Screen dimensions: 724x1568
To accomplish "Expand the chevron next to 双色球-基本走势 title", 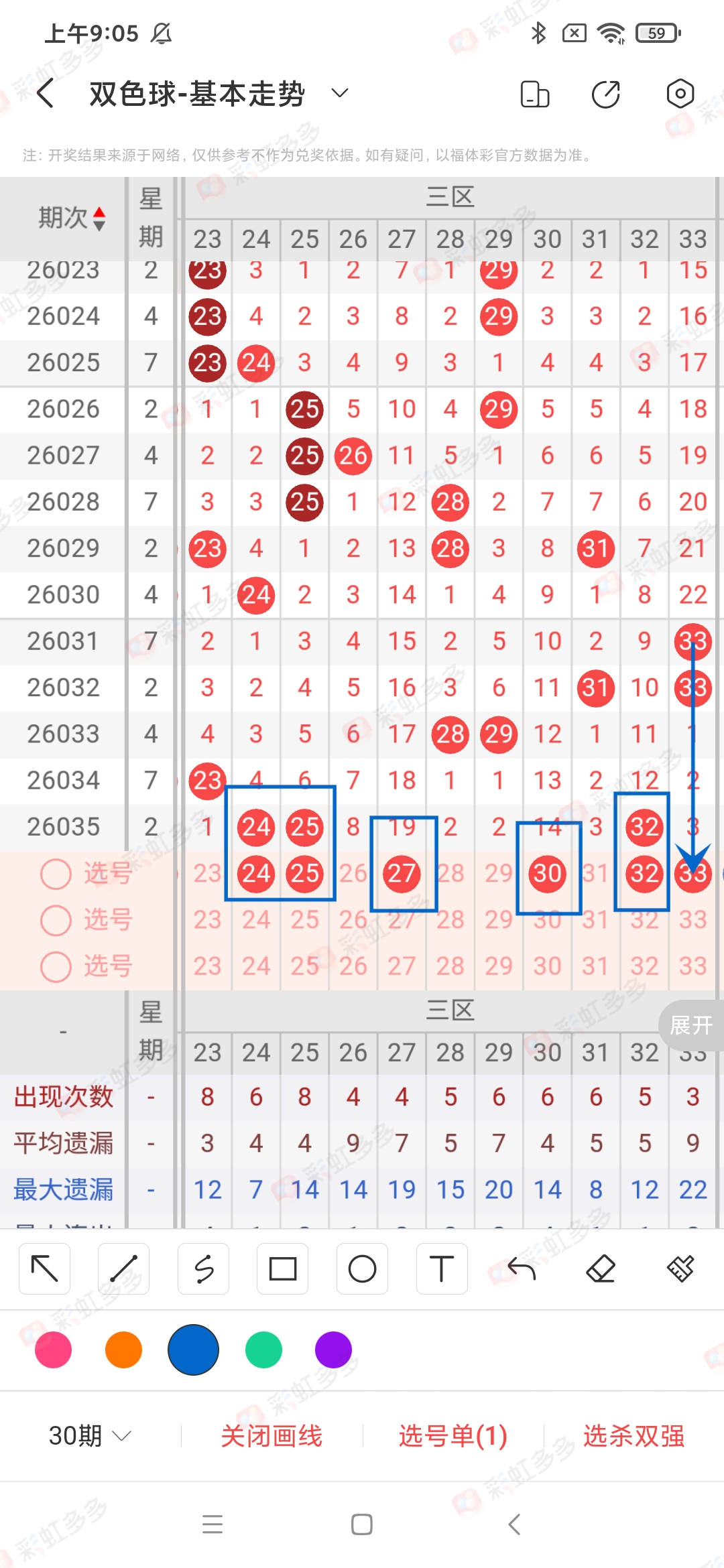I will click(340, 94).
